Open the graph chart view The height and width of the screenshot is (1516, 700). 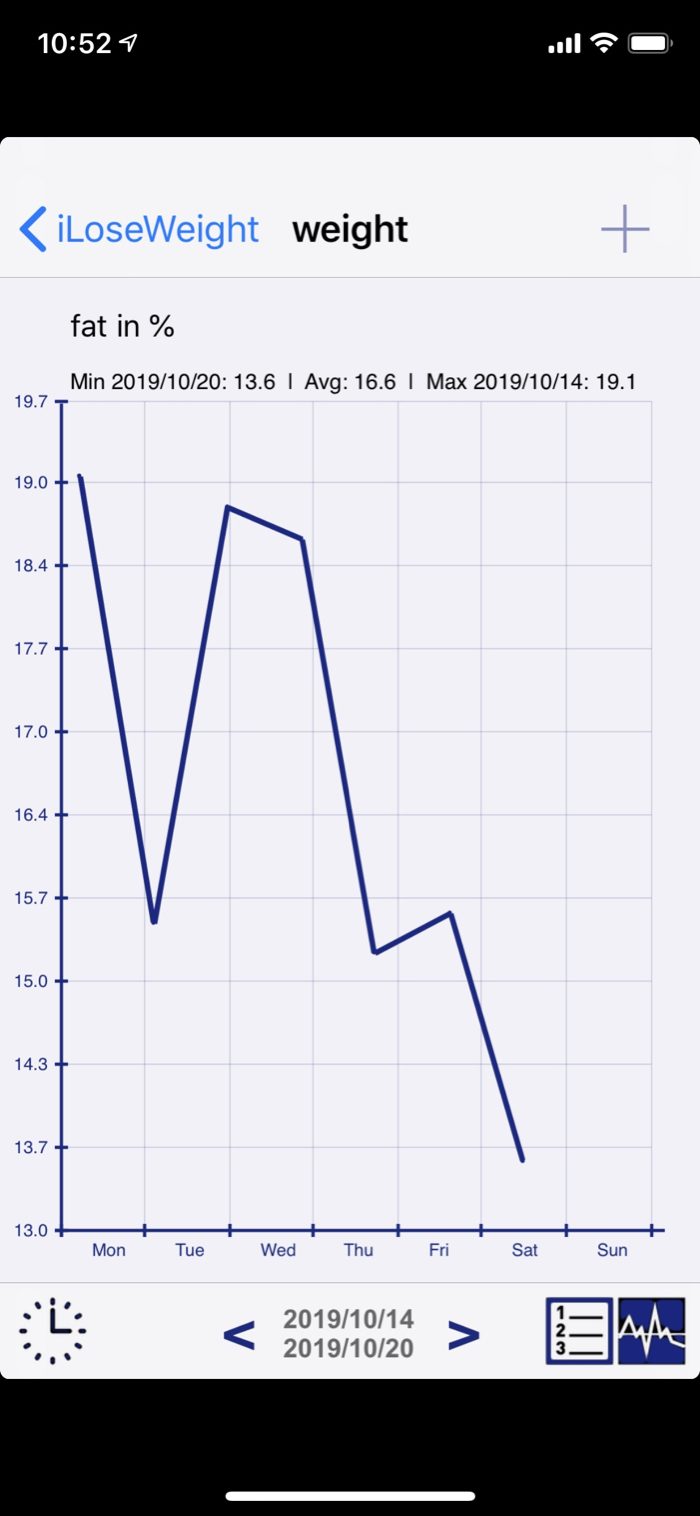click(x=652, y=1331)
